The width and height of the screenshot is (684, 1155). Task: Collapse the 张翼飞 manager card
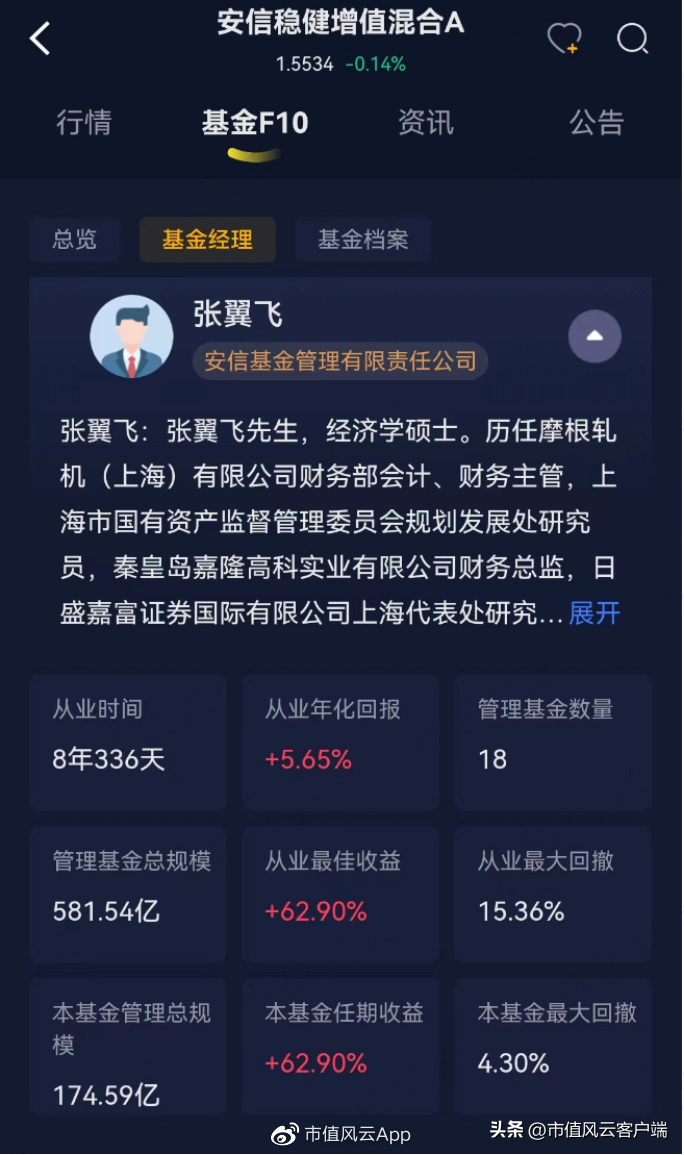595,337
